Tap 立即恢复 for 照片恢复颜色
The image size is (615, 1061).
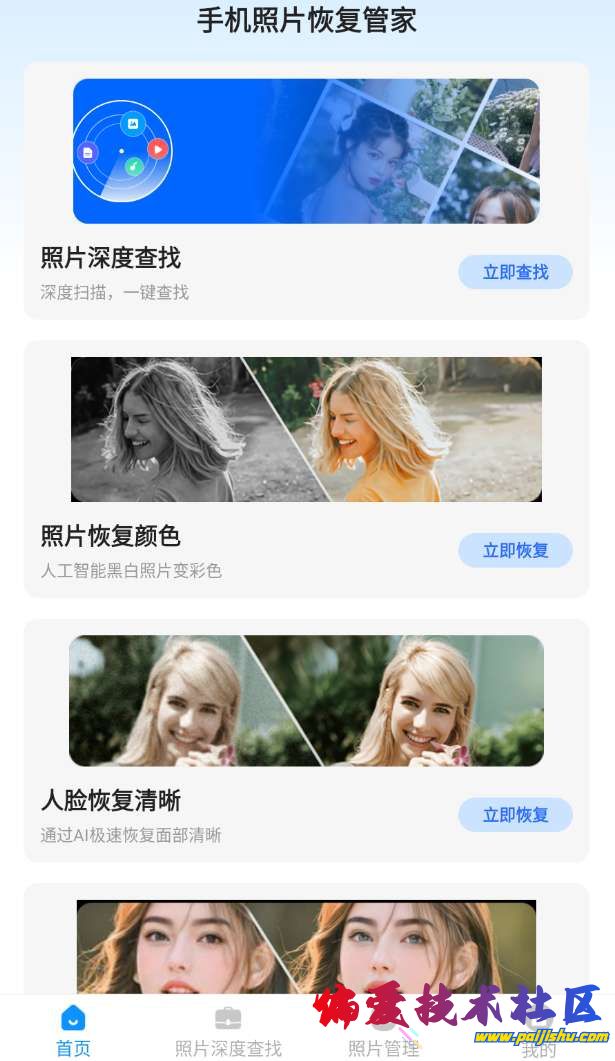click(x=515, y=550)
